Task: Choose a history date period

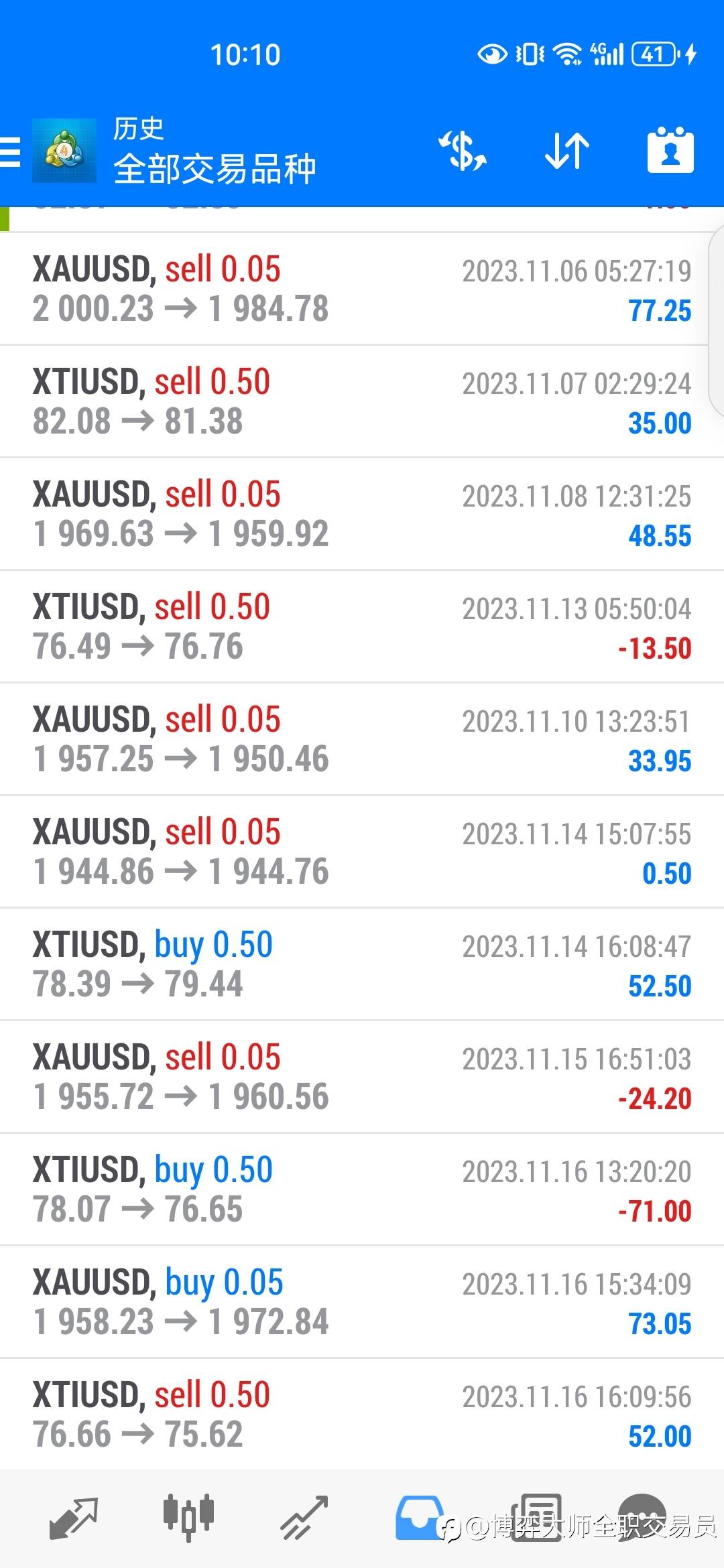Action: [x=670, y=151]
